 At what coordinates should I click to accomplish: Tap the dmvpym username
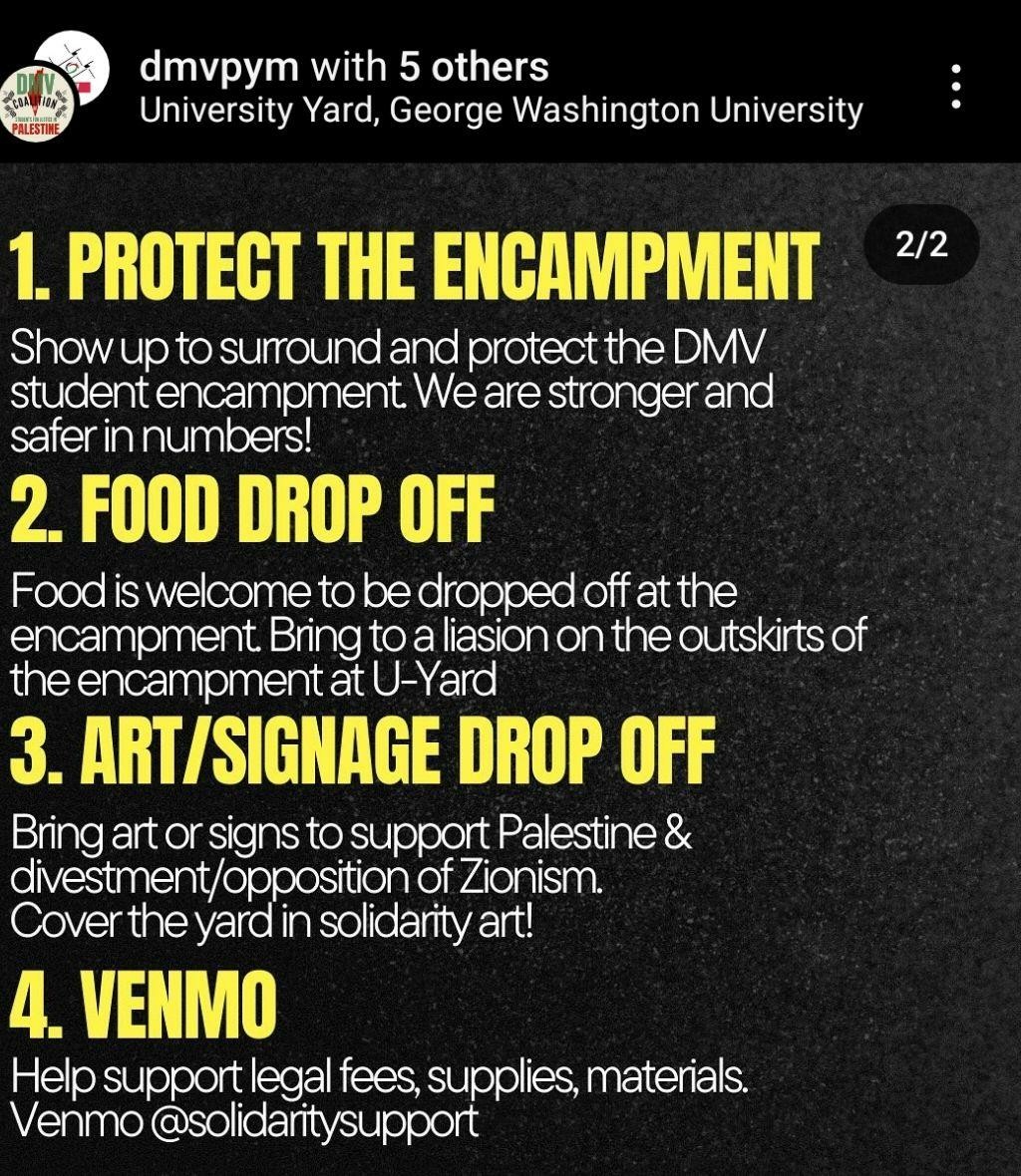(x=219, y=67)
